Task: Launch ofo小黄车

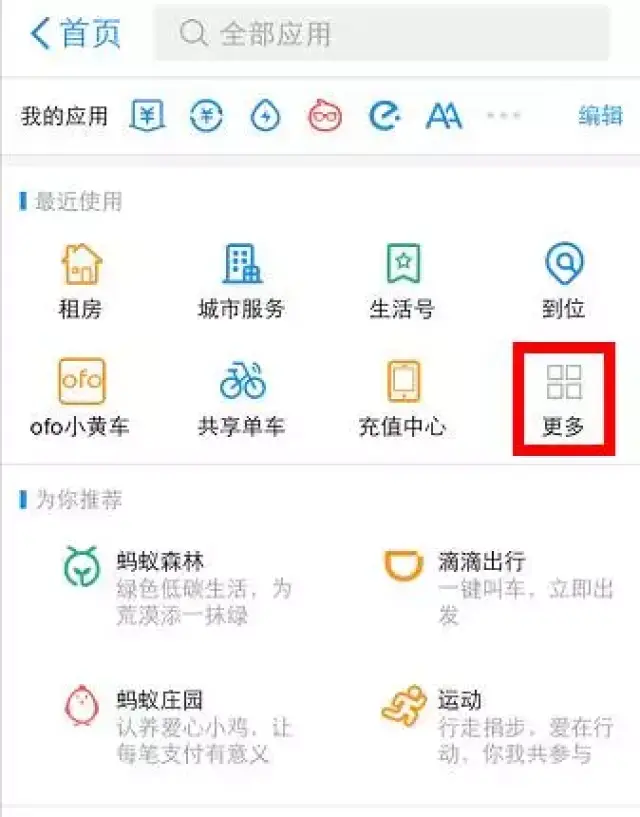Action: (80, 397)
